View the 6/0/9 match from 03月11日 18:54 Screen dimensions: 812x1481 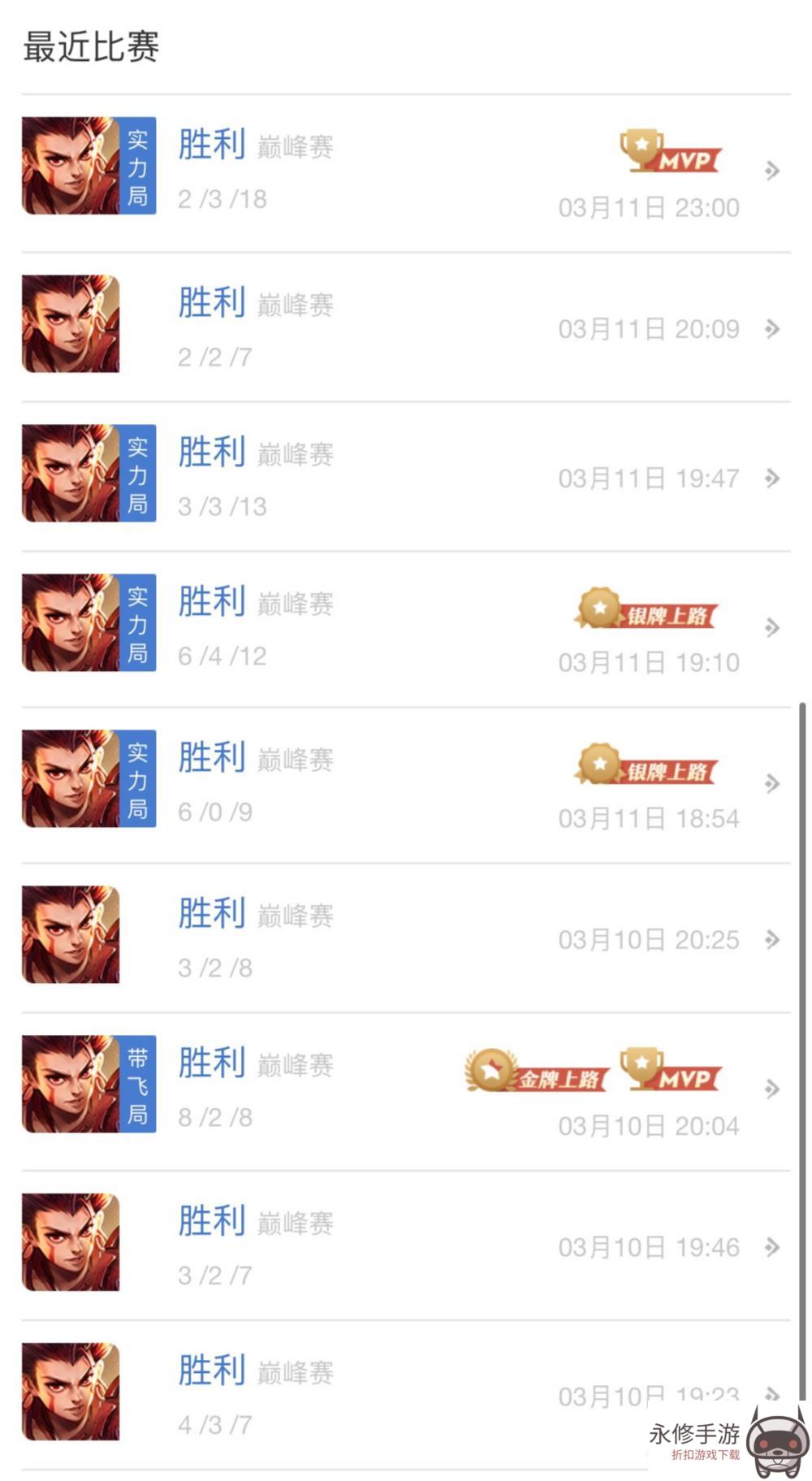406,783
